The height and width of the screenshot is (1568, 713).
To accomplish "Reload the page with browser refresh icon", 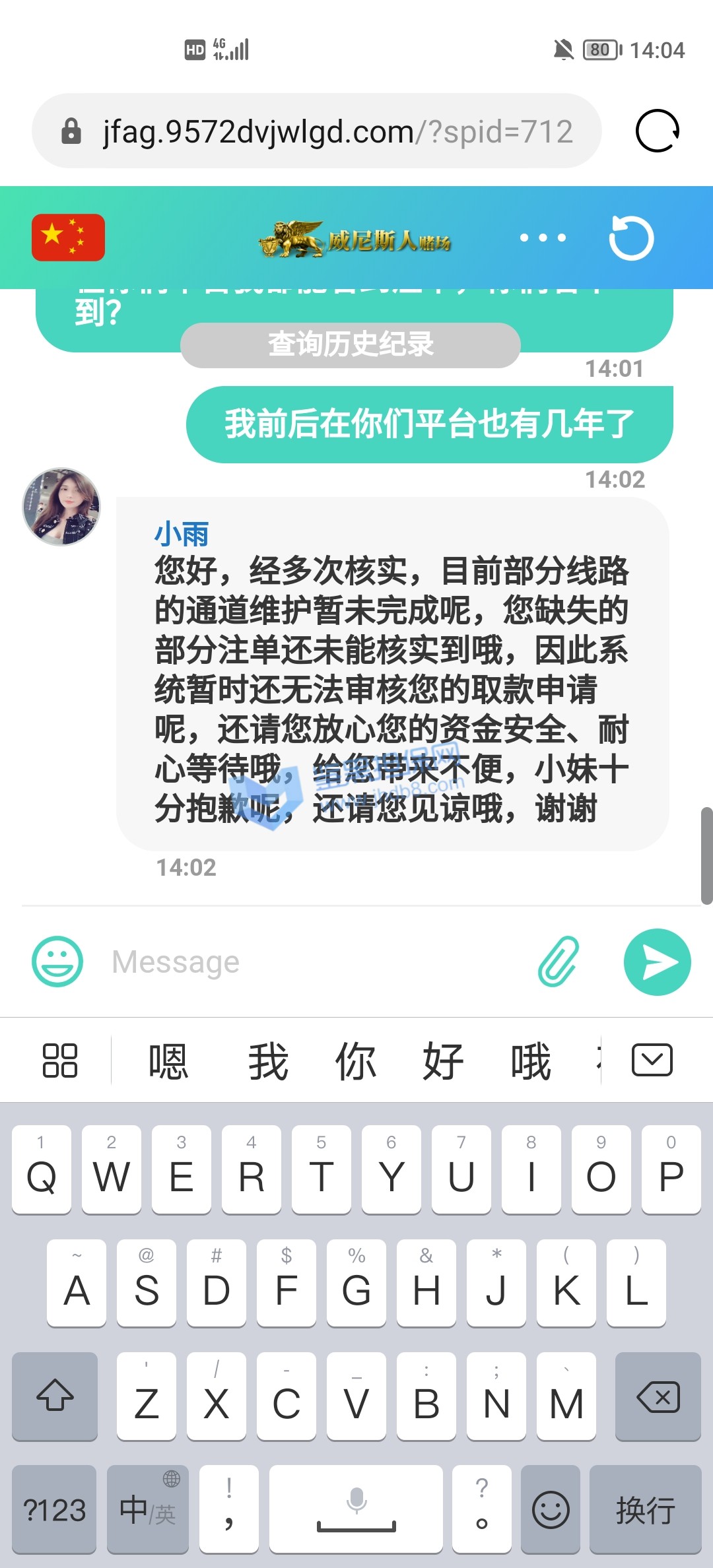I will click(x=658, y=131).
